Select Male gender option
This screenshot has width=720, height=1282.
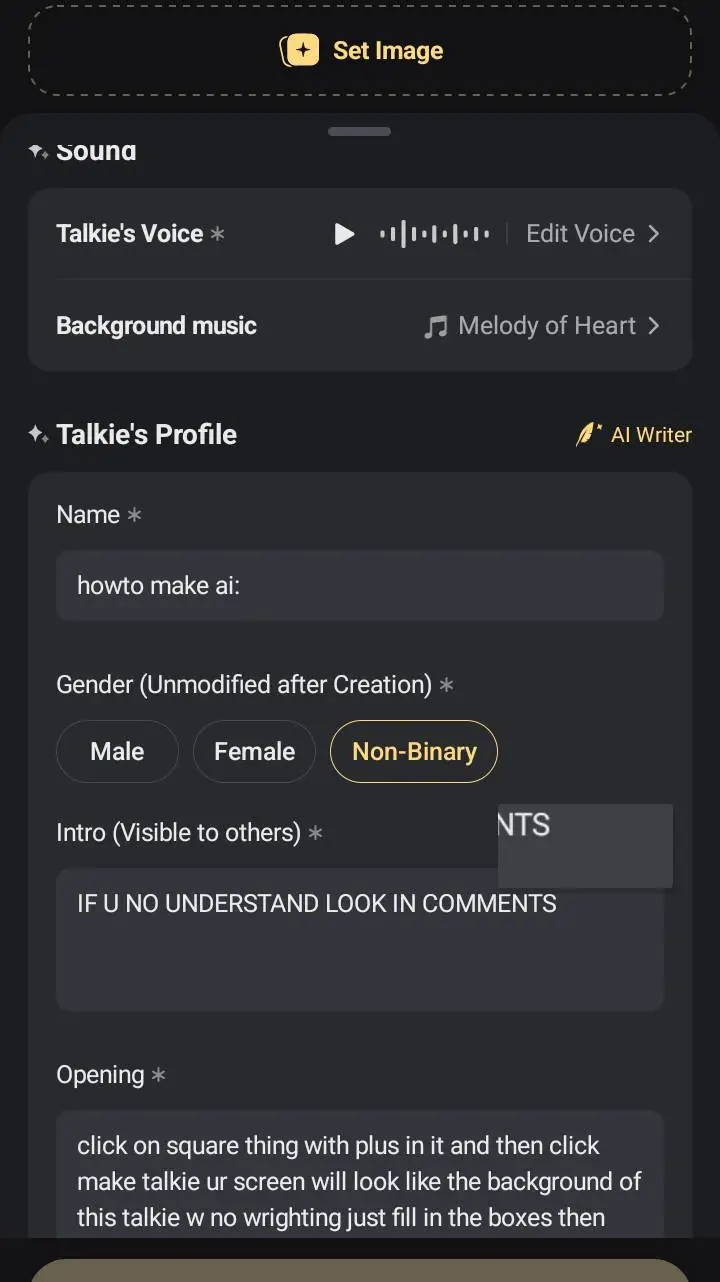click(x=117, y=751)
